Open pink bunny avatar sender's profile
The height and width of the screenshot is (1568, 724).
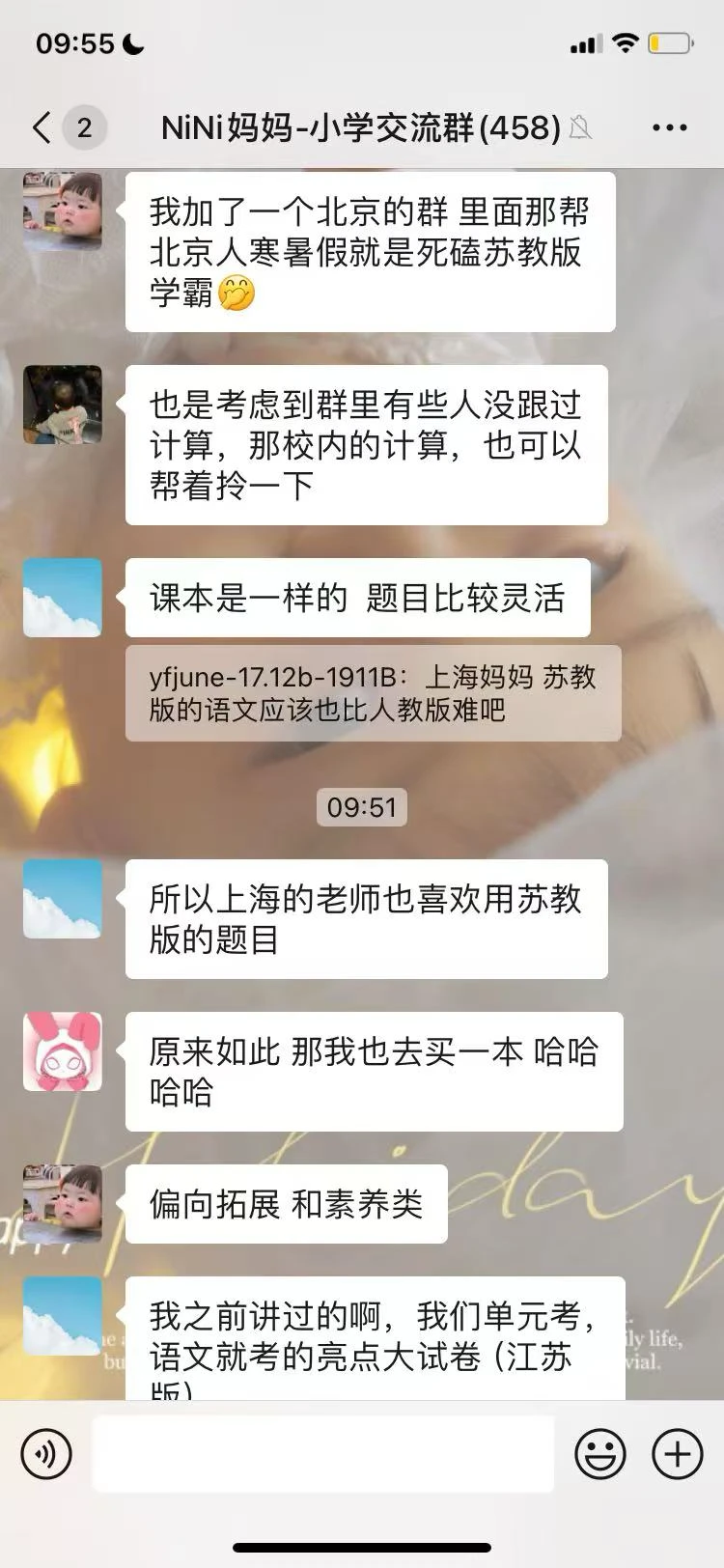[63, 1051]
